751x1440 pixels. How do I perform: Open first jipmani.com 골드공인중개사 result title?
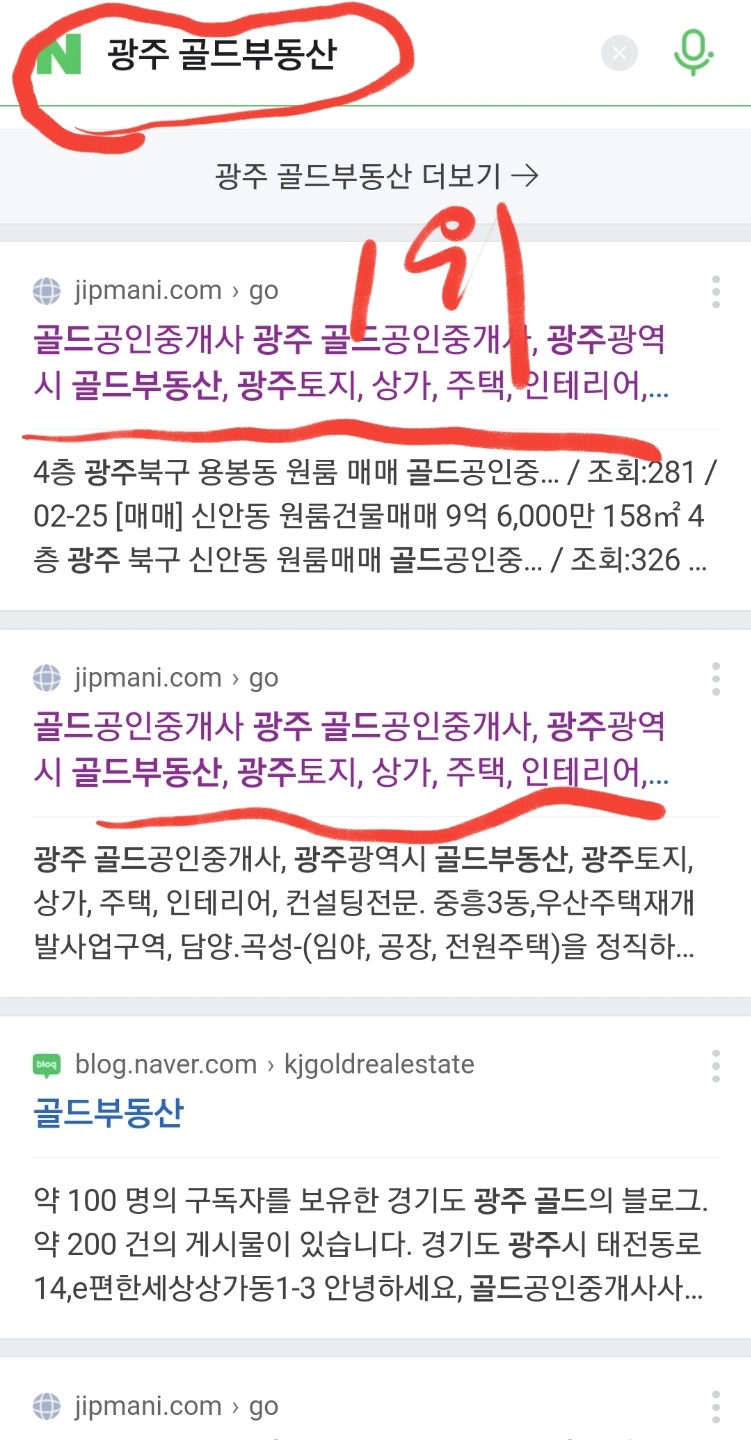pos(350,362)
